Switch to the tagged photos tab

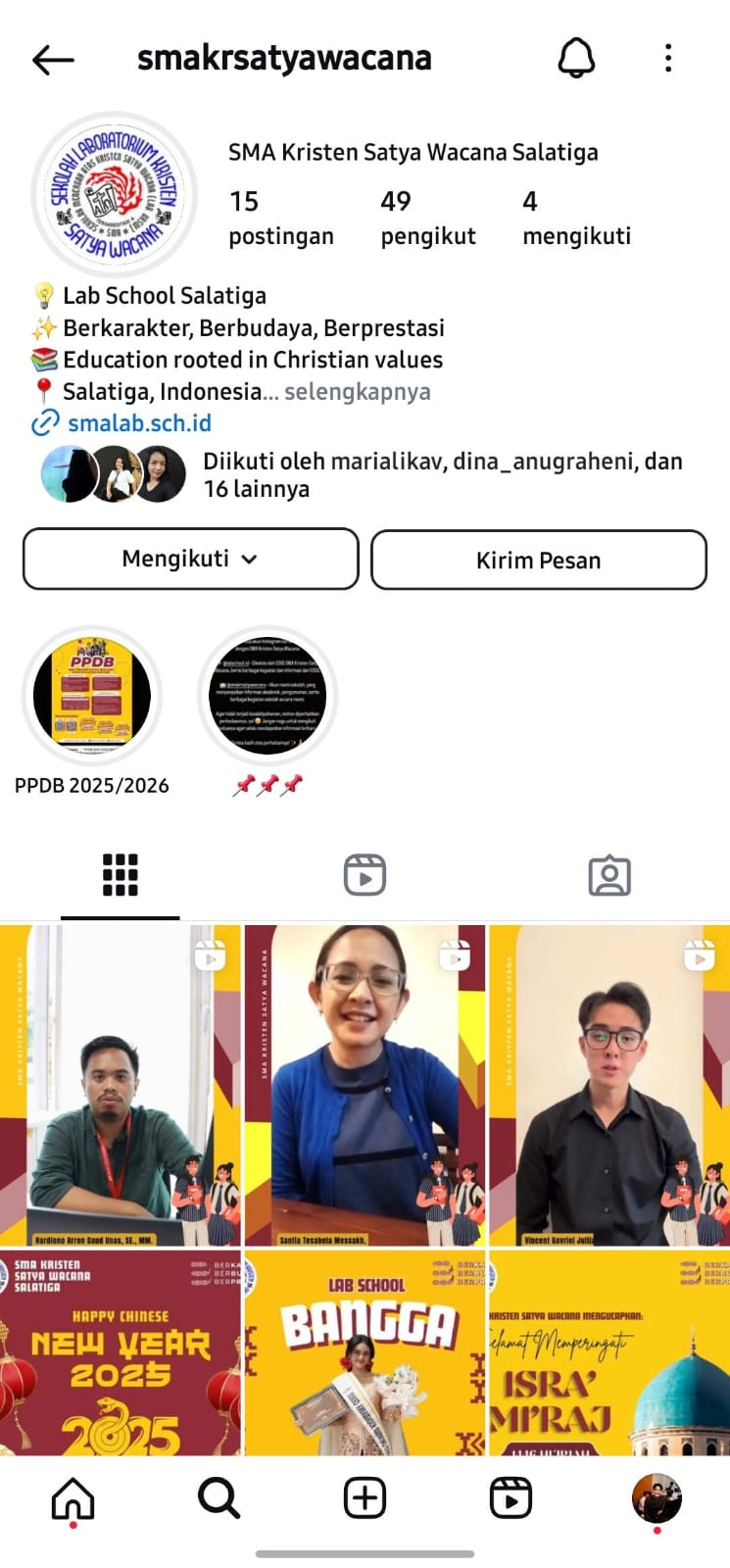click(x=608, y=875)
